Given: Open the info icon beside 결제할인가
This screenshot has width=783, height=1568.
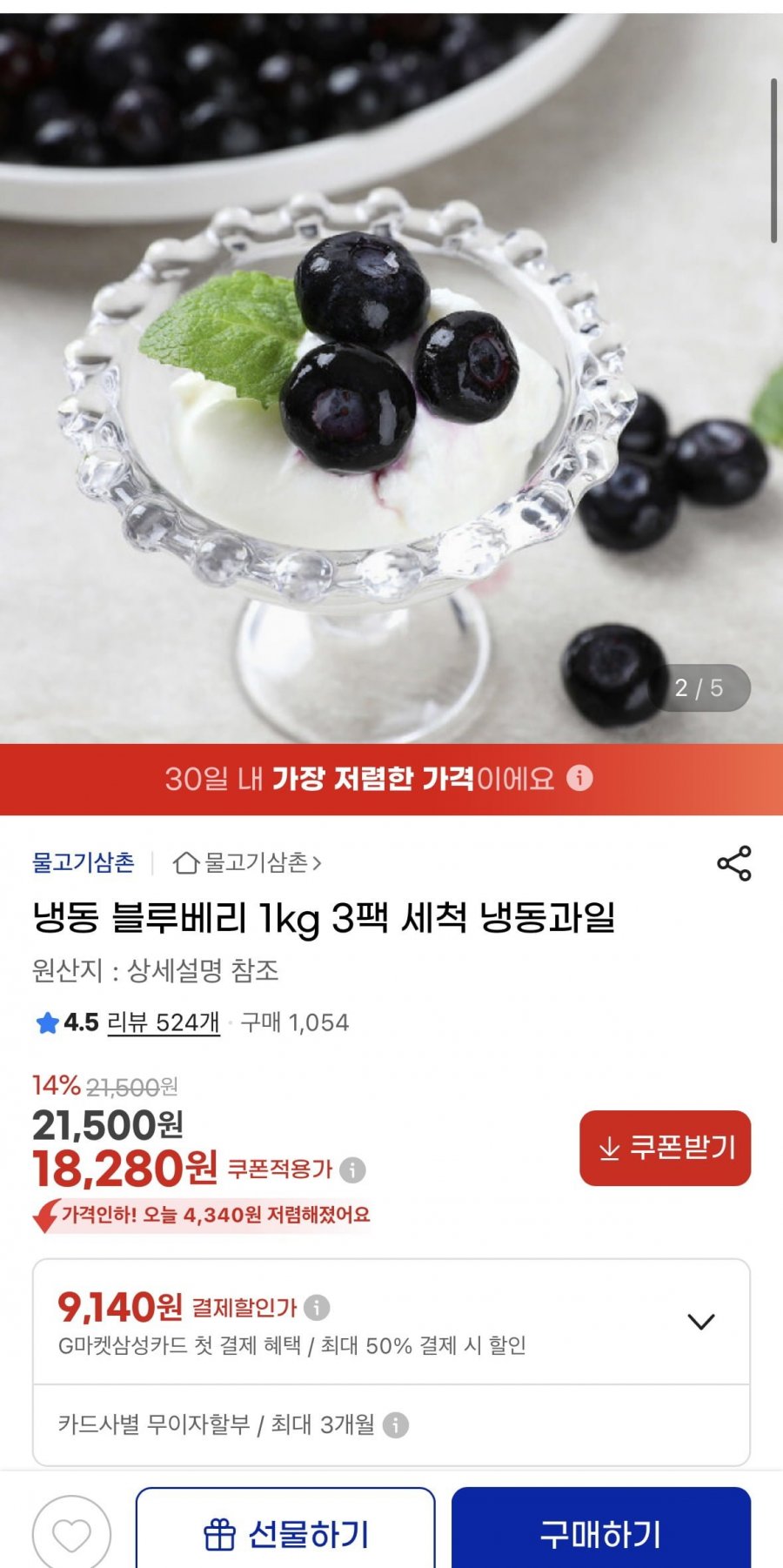Looking at the screenshot, I should [318, 1306].
